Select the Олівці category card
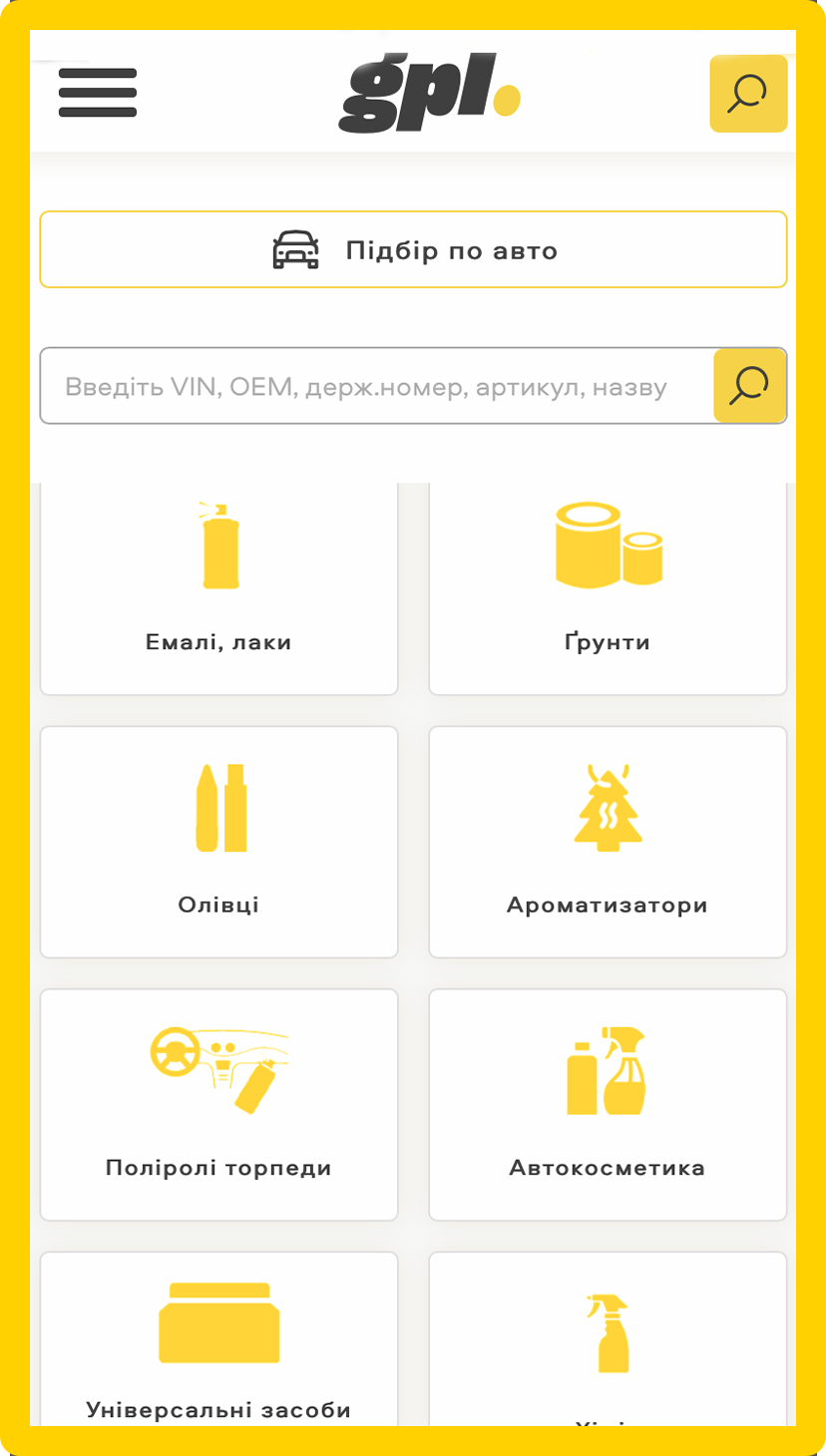The width and height of the screenshot is (826, 1456). (x=218, y=842)
